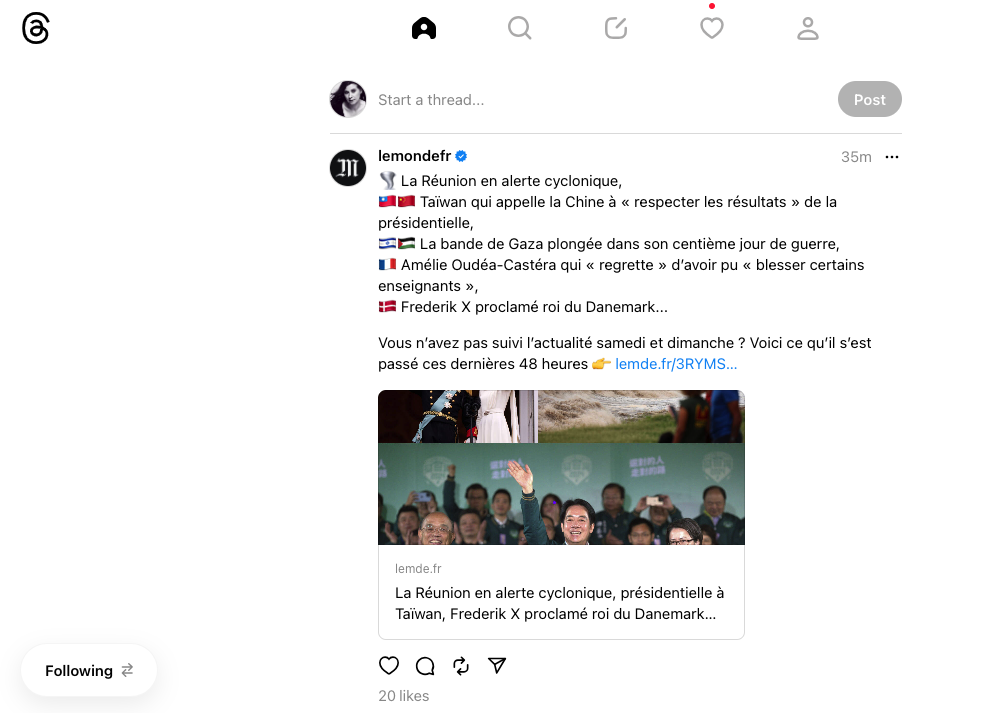The image size is (989, 713).
Task: Tap lemondefr's profile picture
Action: coord(348,167)
